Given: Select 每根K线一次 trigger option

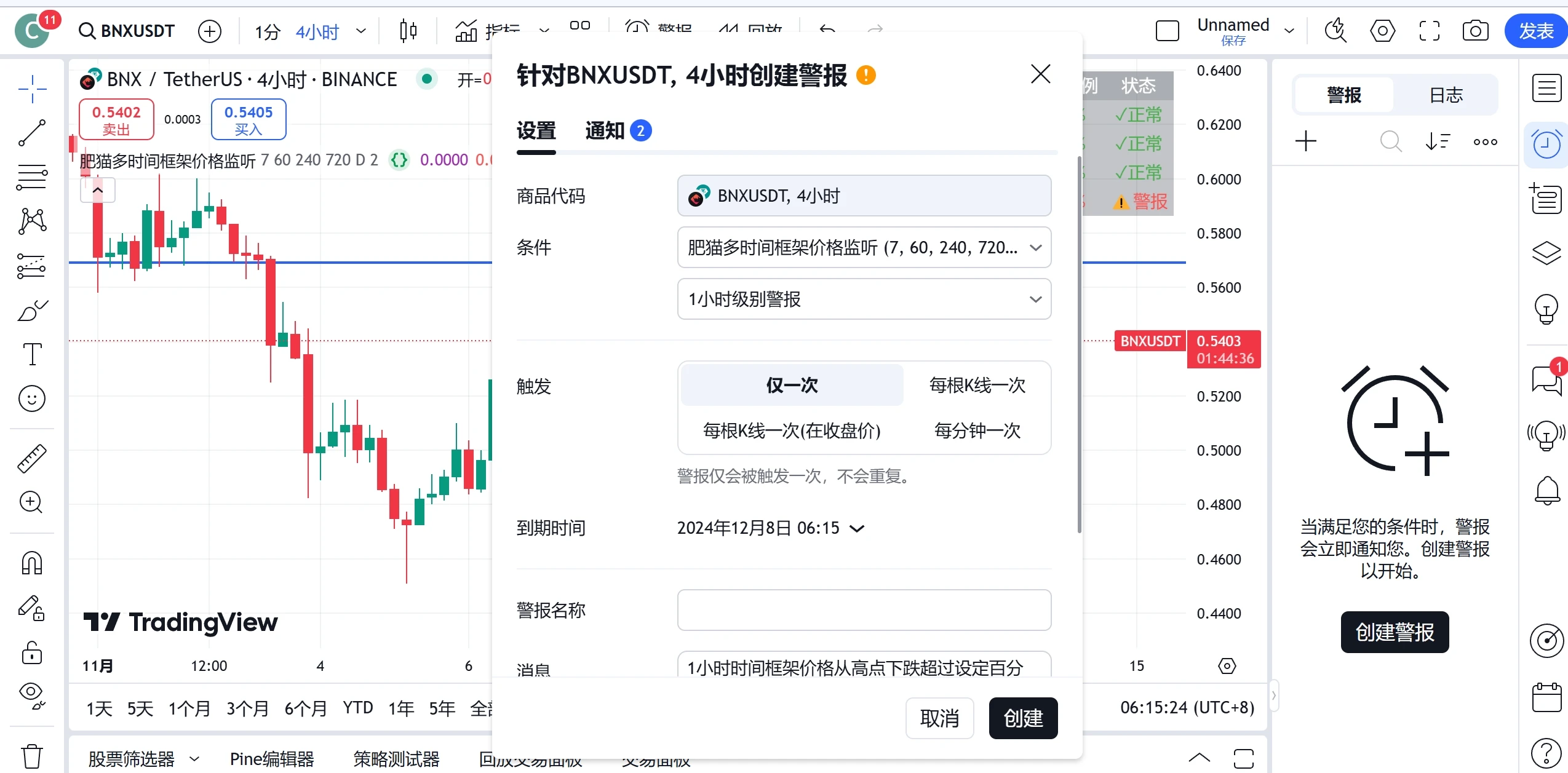Looking at the screenshot, I should pos(977,385).
